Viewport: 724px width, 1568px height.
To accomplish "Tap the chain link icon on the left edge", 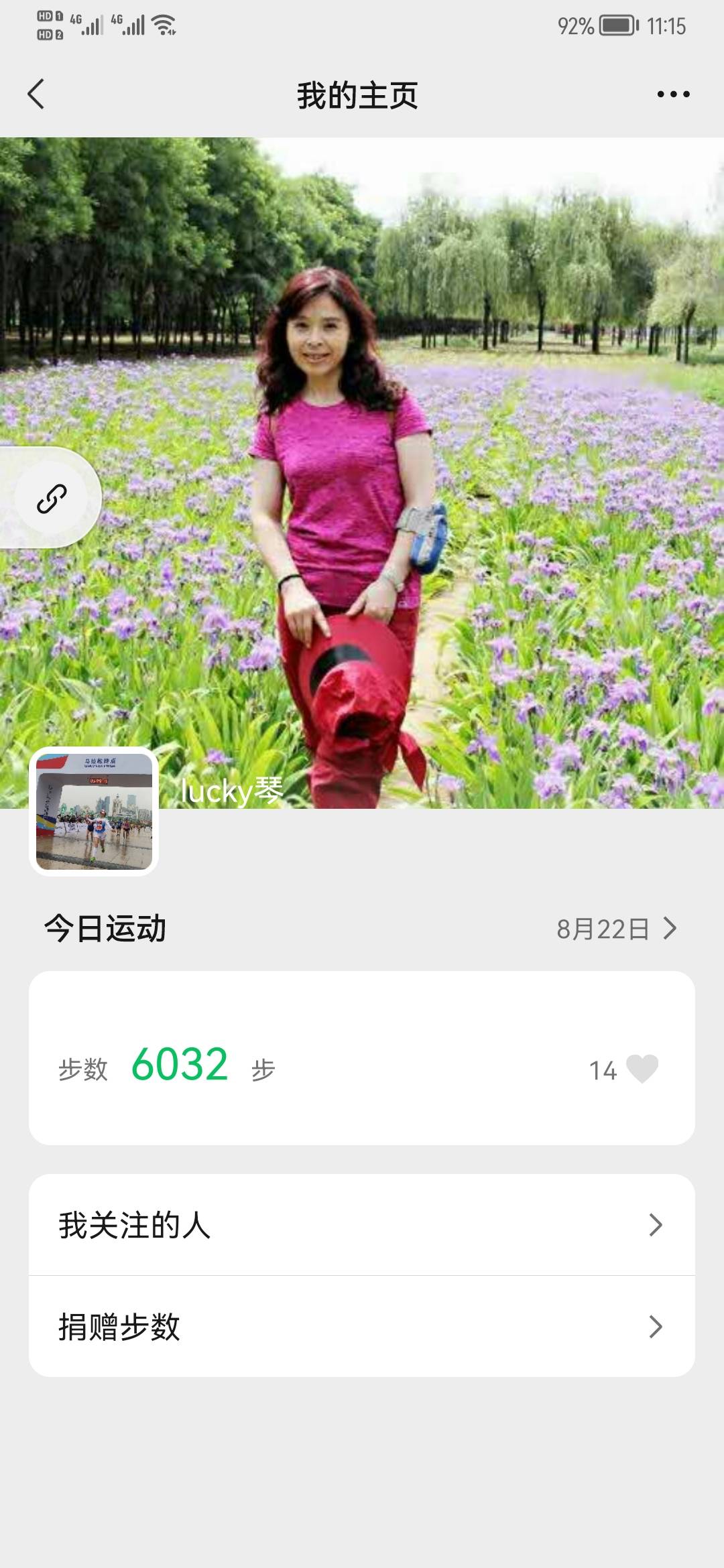I will pos(52,499).
